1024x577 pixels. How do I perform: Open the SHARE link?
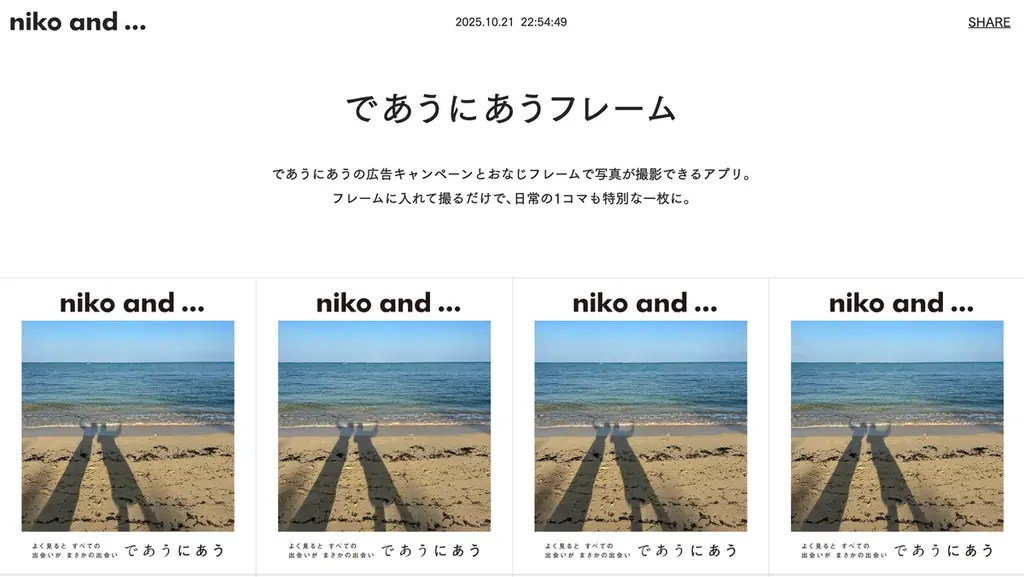pos(988,22)
